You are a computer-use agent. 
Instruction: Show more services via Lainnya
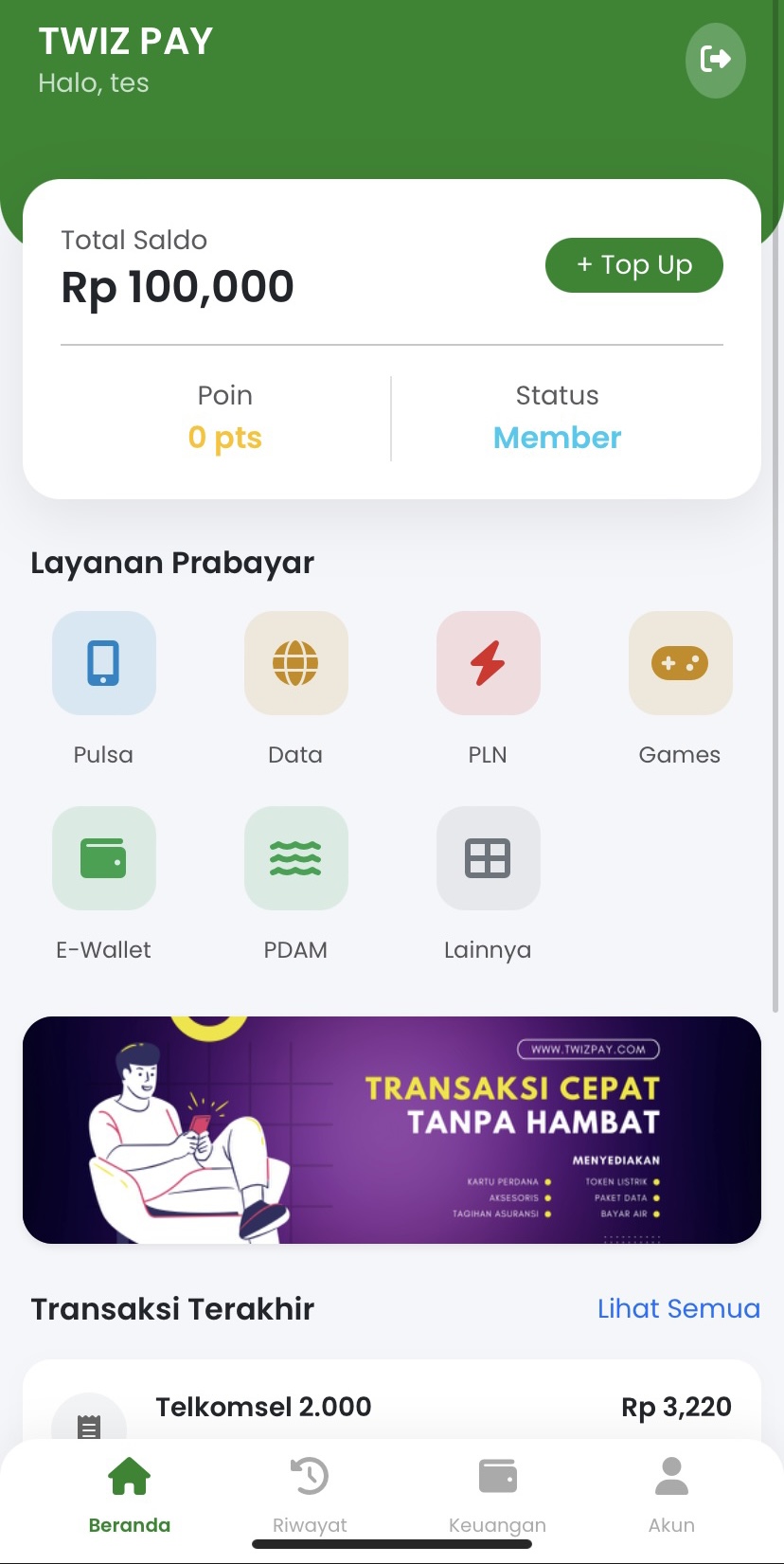(488, 858)
